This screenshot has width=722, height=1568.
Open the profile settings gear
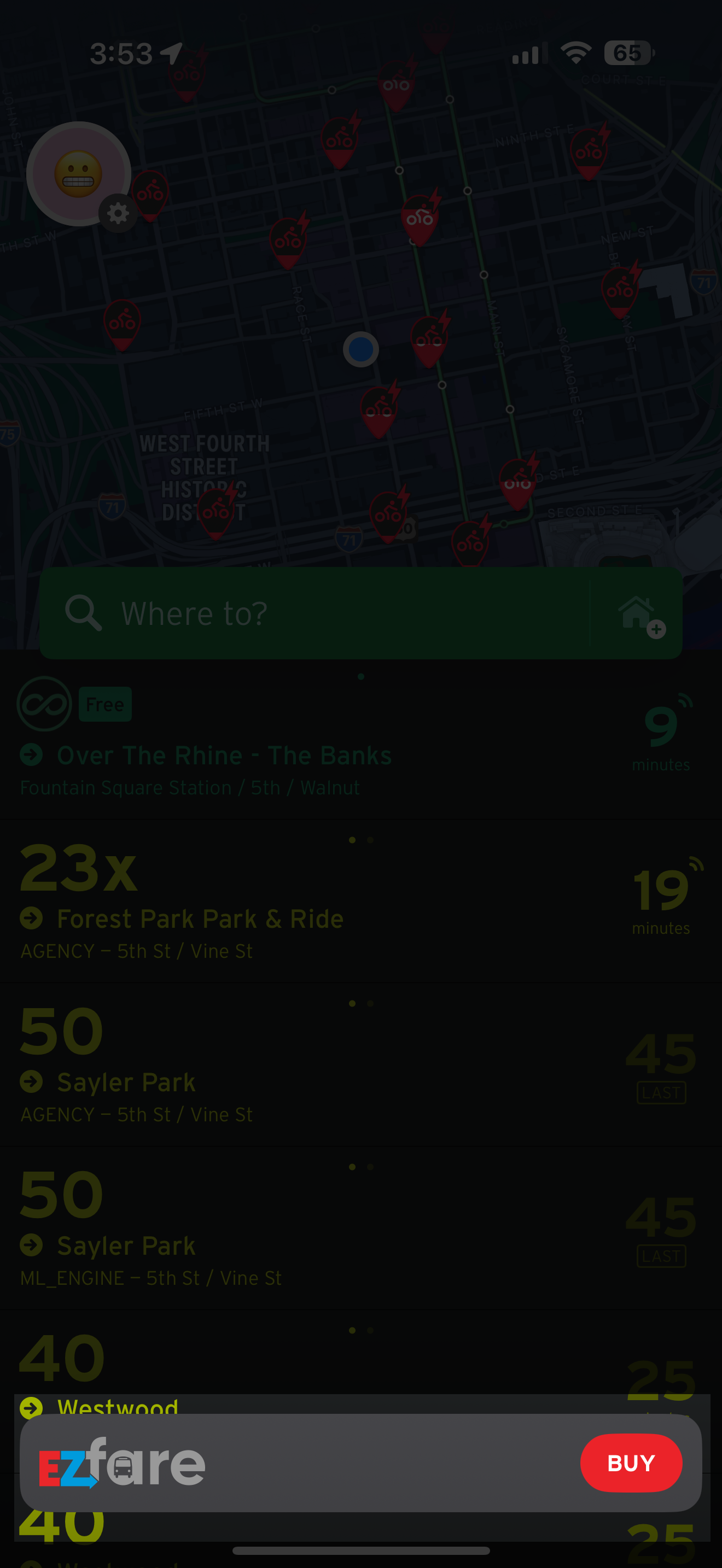[x=118, y=213]
